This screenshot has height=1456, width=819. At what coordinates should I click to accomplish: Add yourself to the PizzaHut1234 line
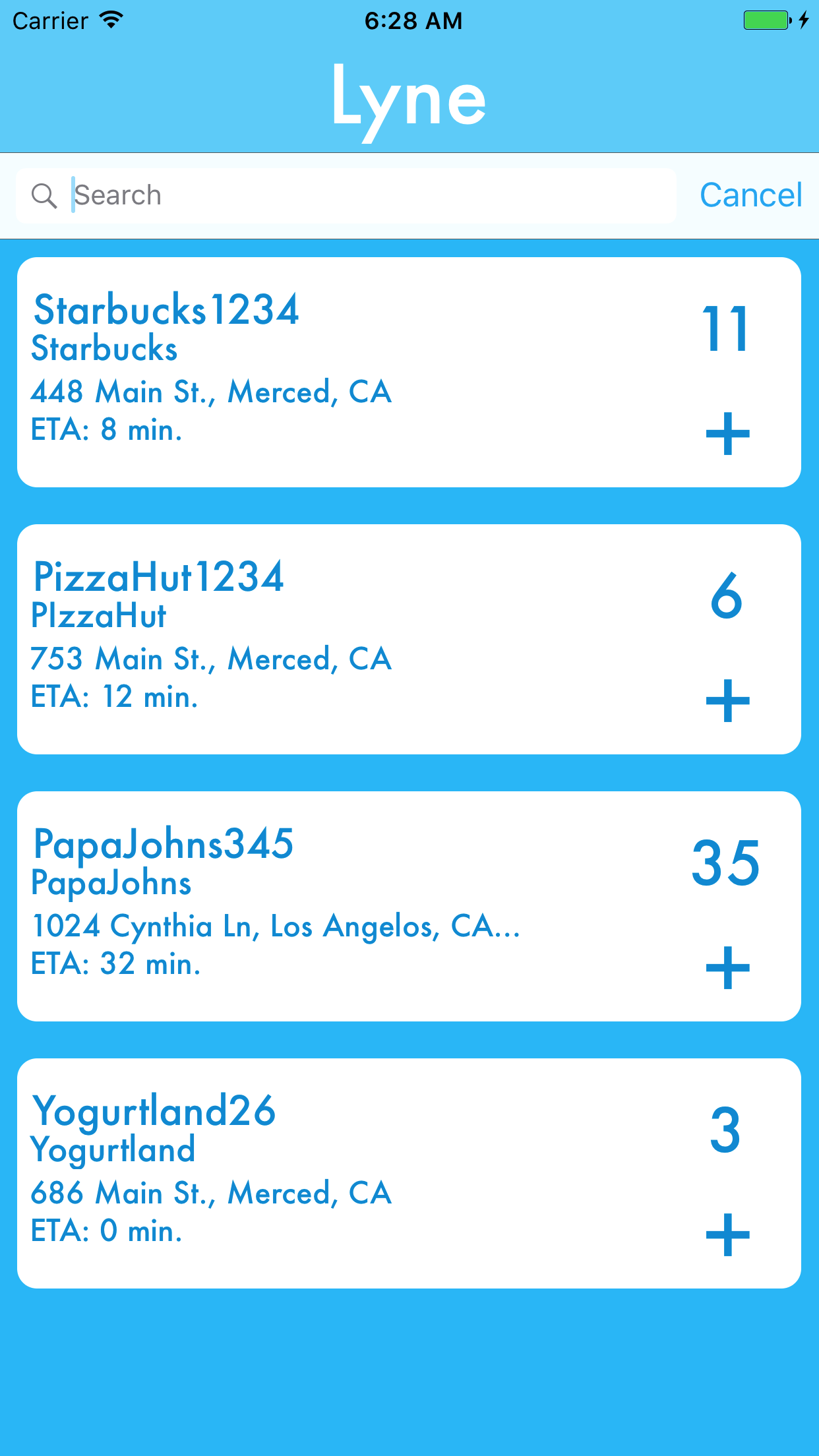(727, 701)
